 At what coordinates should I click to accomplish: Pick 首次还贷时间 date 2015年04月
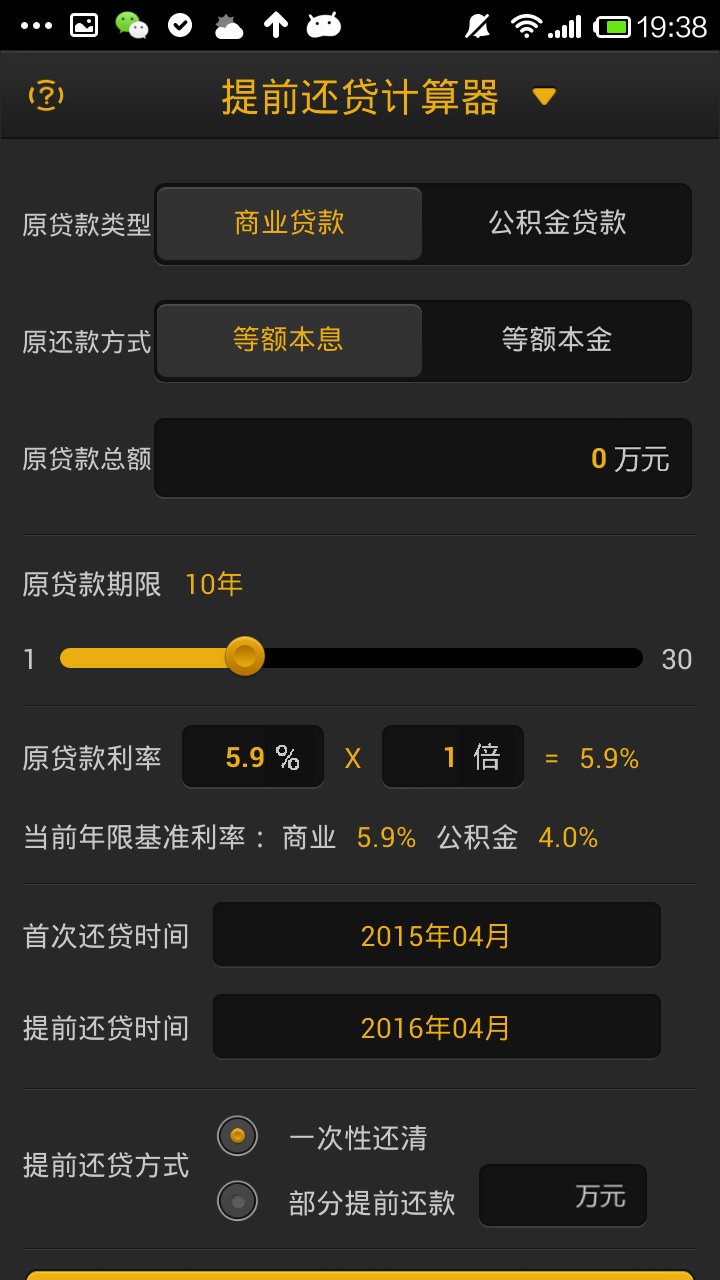pos(436,936)
